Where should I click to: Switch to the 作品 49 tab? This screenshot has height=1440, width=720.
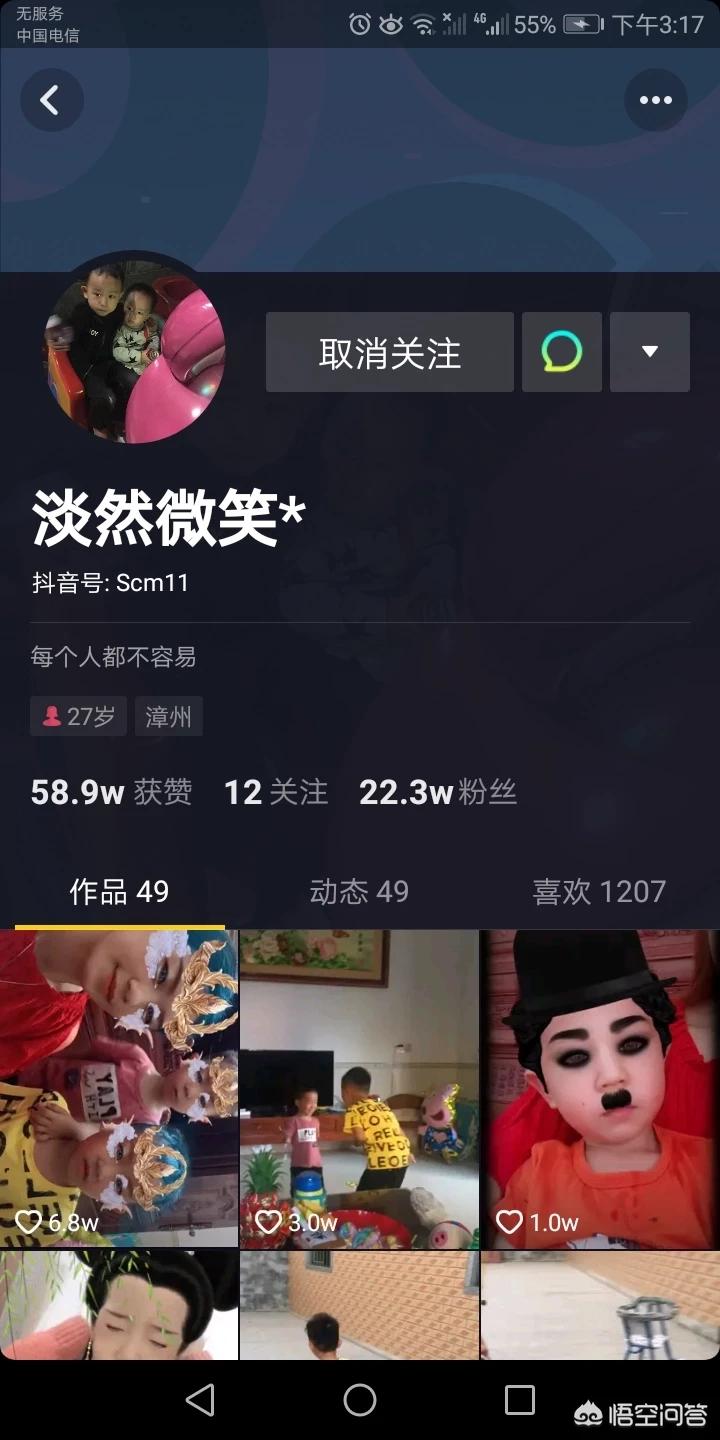[119, 892]
